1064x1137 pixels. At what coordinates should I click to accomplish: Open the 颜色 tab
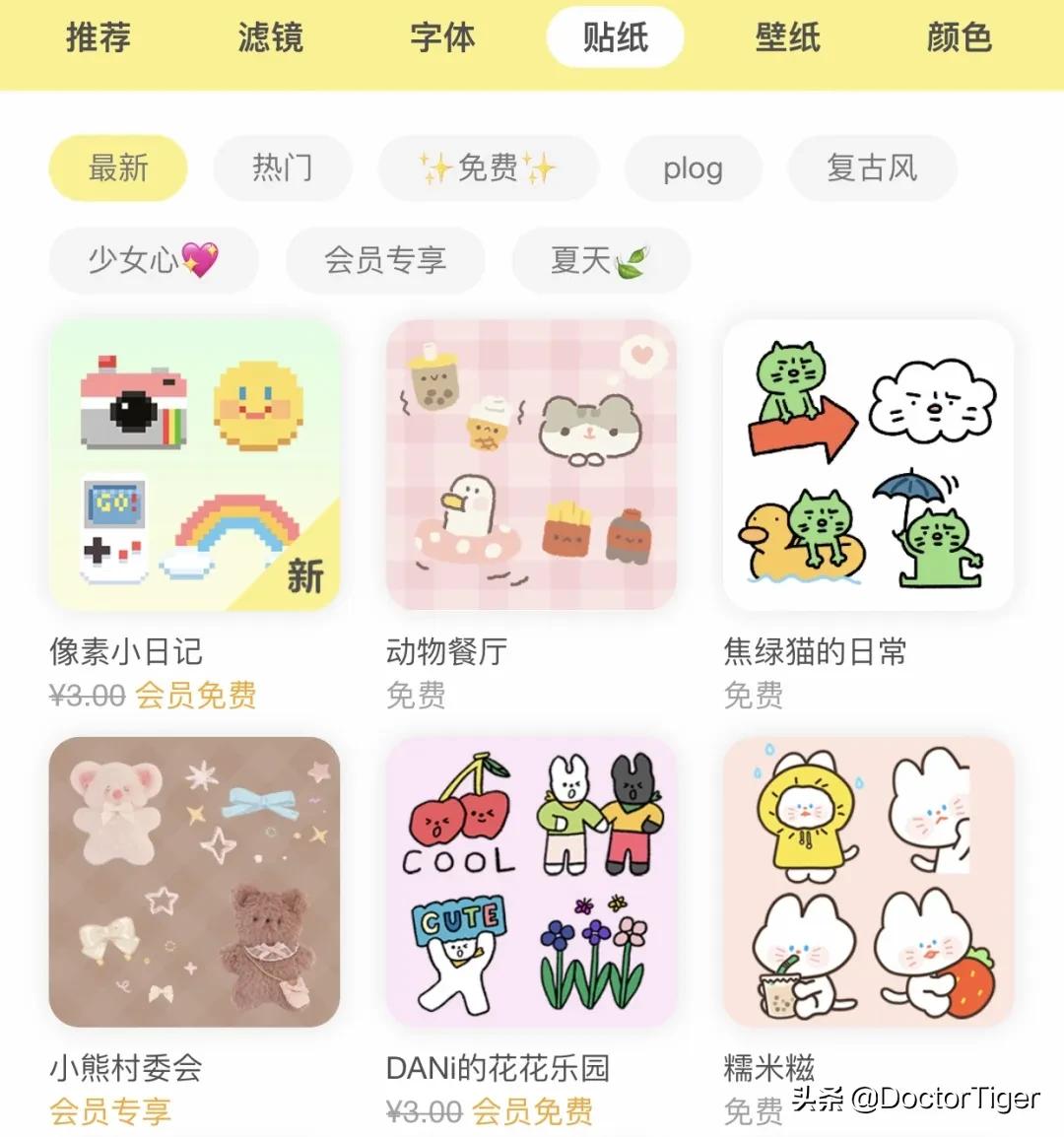point(959,37)
